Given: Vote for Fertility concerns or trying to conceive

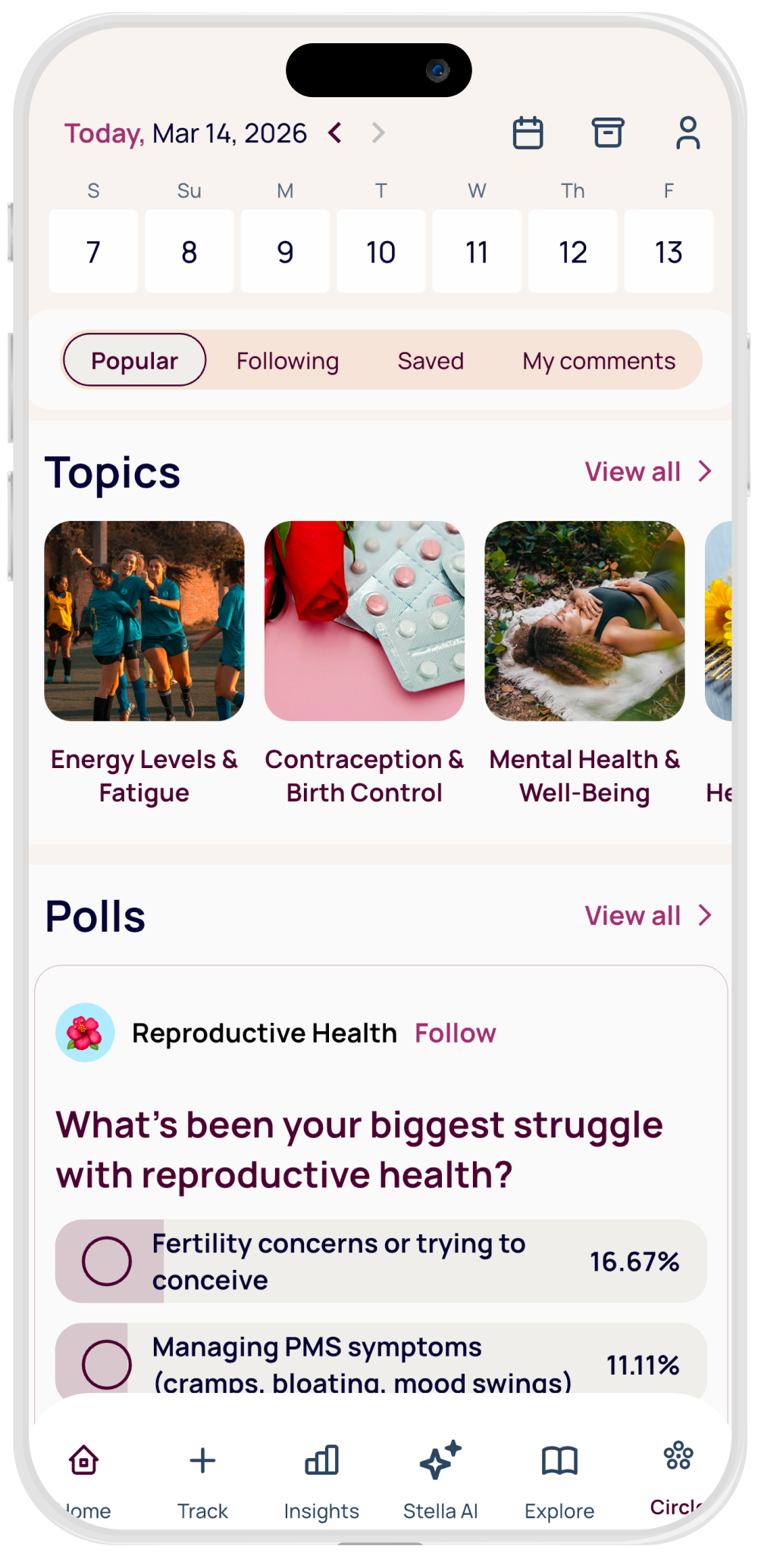Looking at the screenshot, I should pyautogui.click(x=107, y=1261).
